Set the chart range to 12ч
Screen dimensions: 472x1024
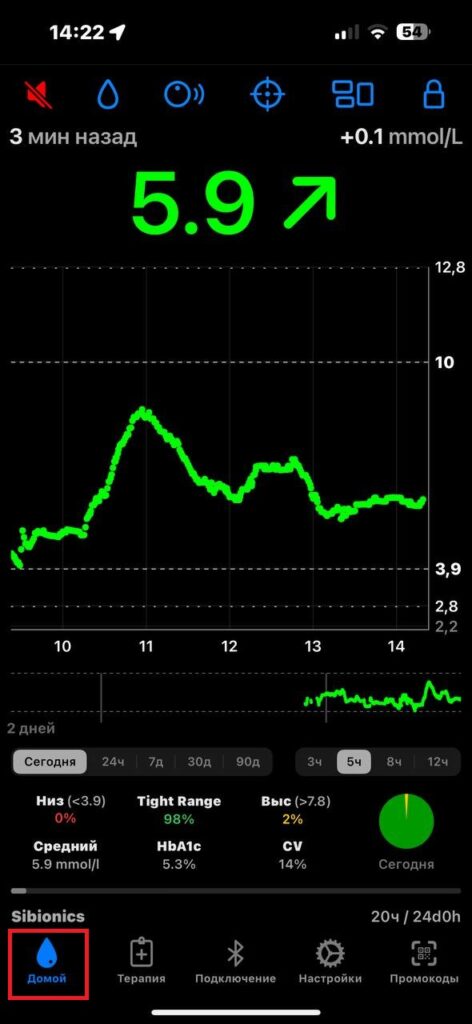[x=437, y=761]
